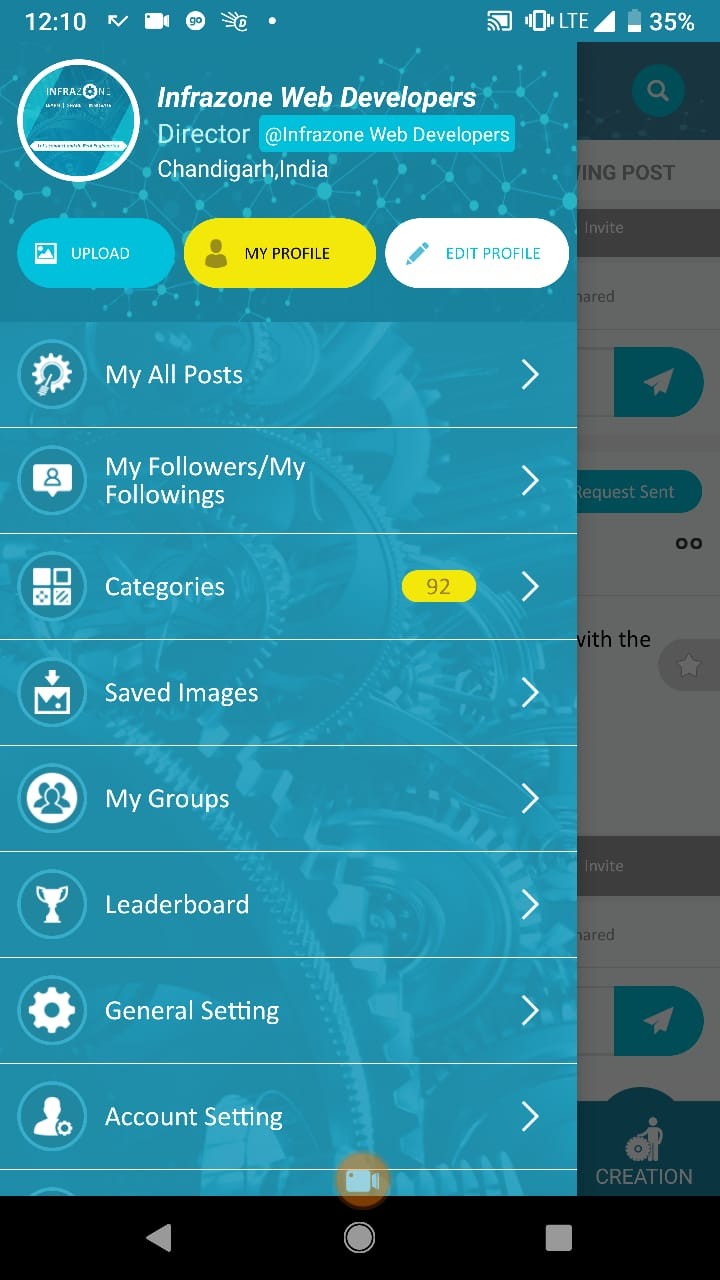Tap the search icon
The width and height of the screenshot is (720, 1280).
point(658,91)
